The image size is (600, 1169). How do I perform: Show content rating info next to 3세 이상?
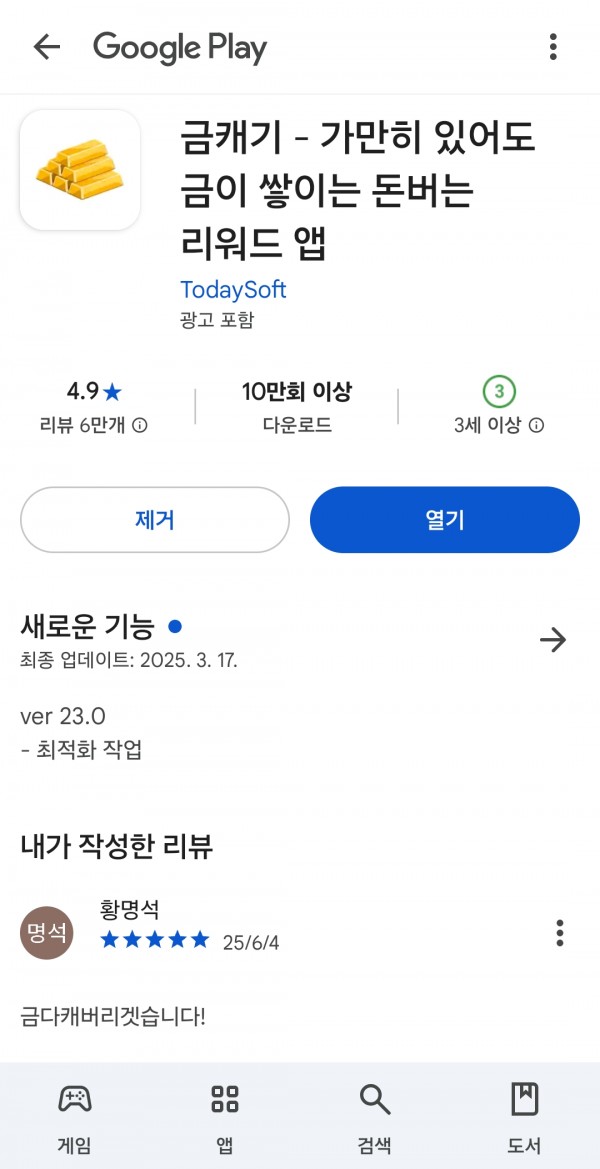tap(536, 426)
